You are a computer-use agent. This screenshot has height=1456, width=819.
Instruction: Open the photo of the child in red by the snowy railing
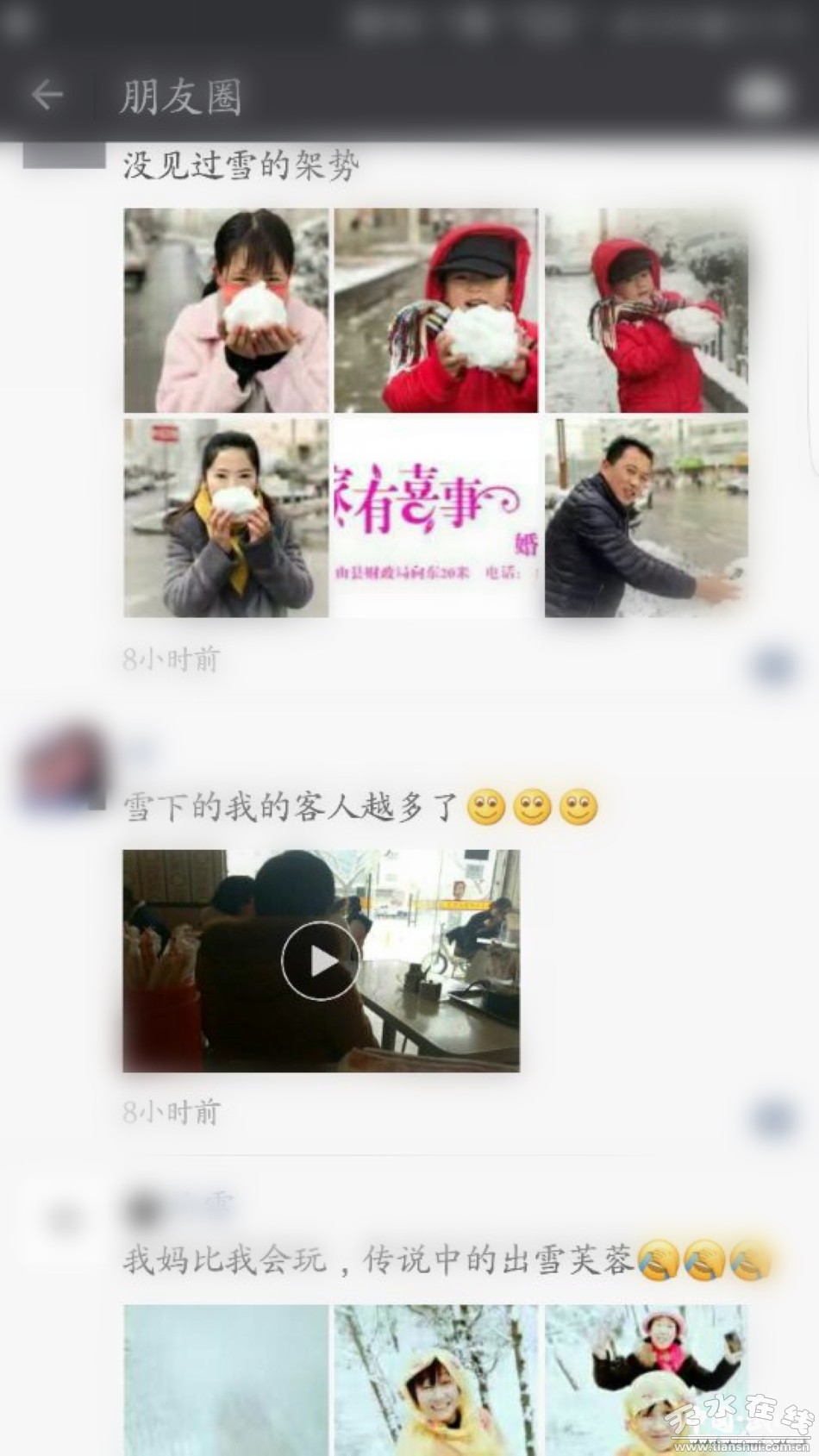pos(647,310)
